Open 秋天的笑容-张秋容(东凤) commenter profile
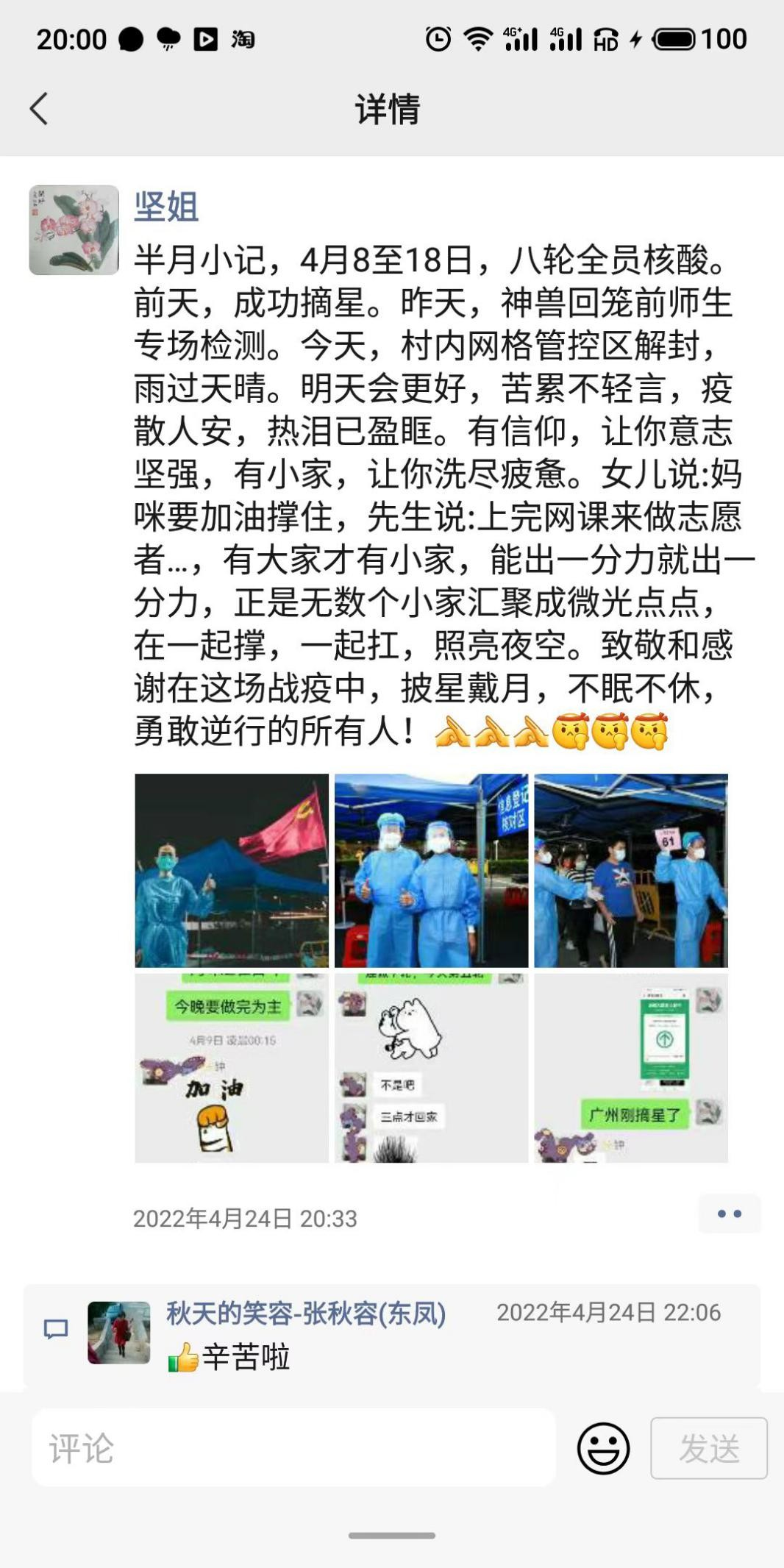The height and width of the screenshot is (1568, 784). [x=306, y=1313]
